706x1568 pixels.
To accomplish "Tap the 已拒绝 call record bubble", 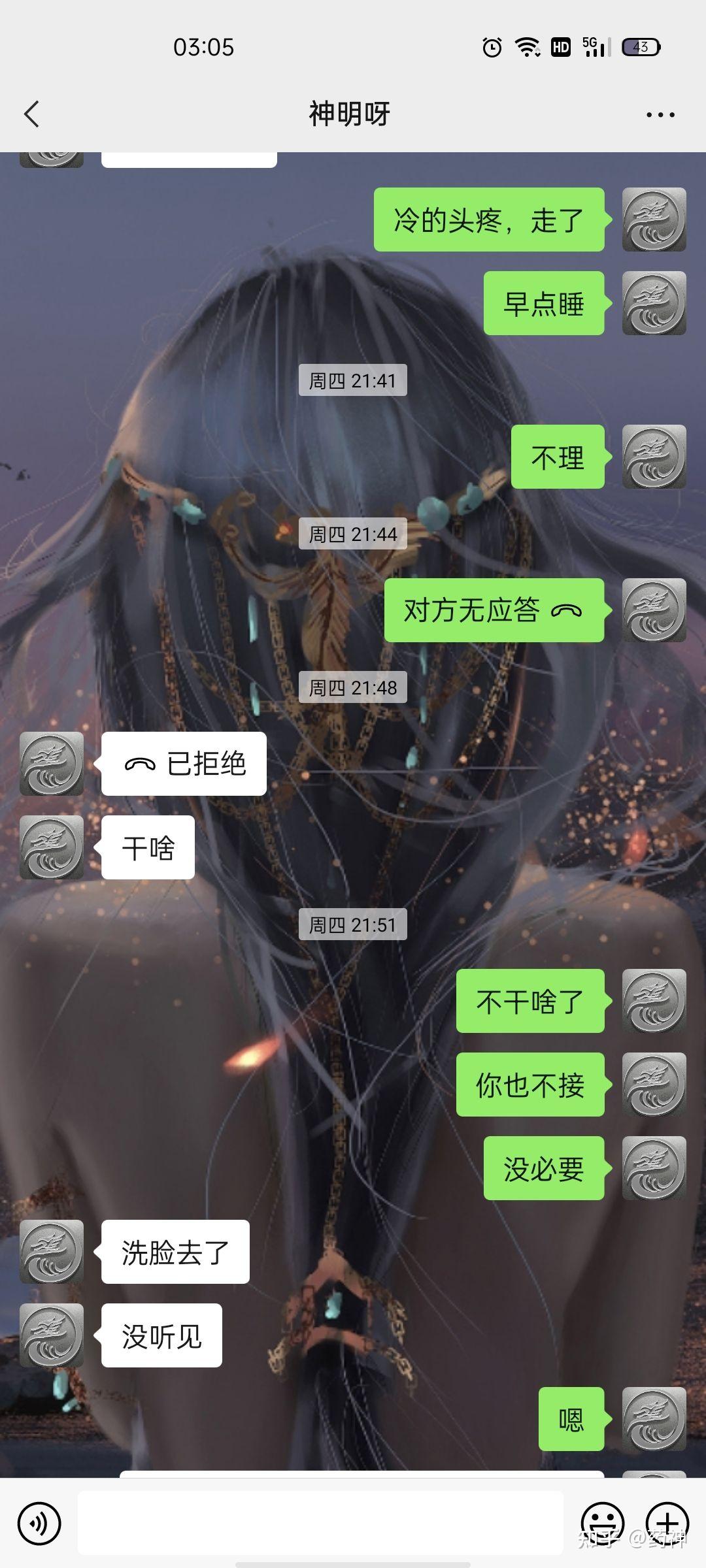I will click(184, 763).
